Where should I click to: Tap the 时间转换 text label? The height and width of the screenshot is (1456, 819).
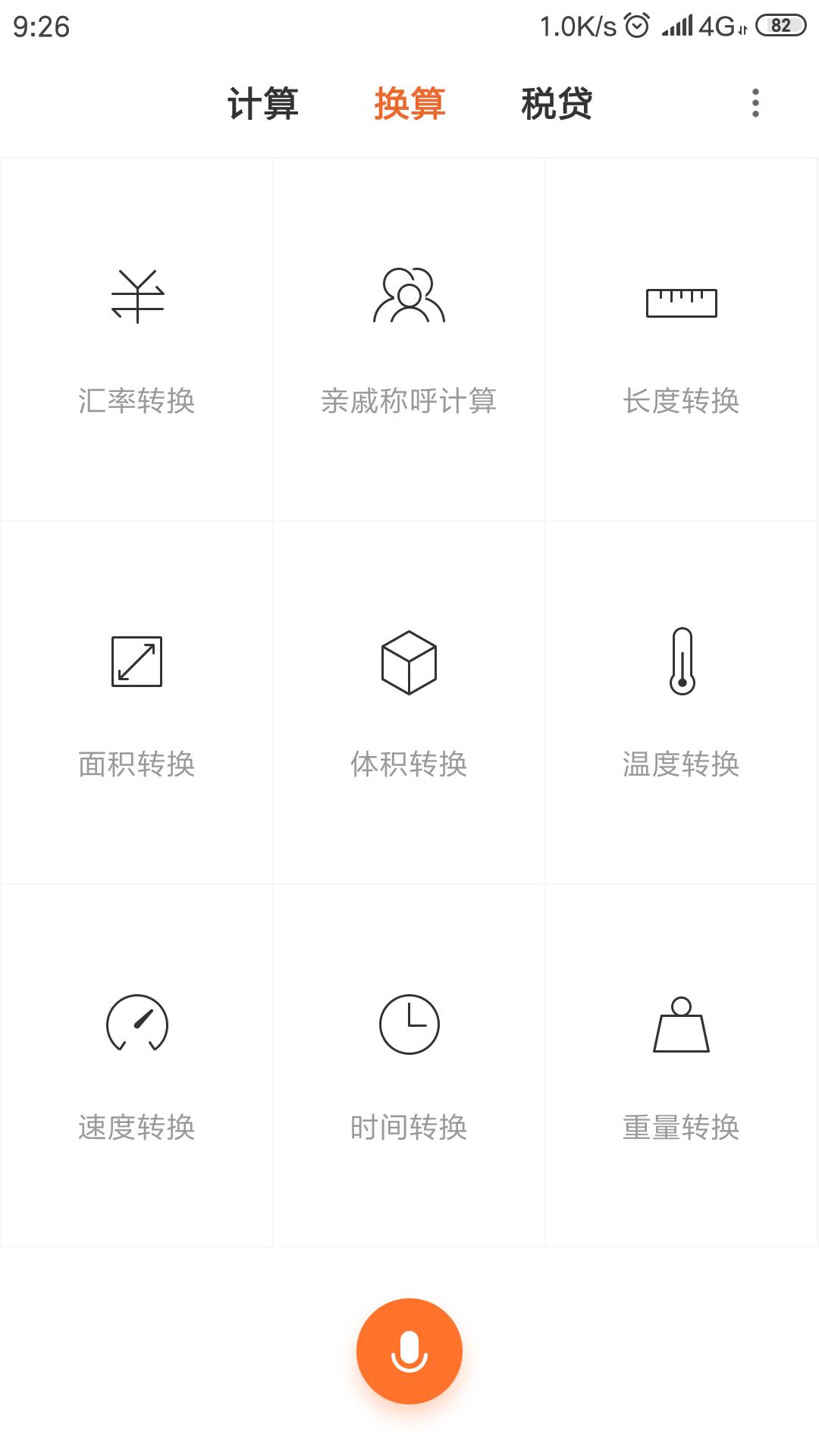point(409,1128)
